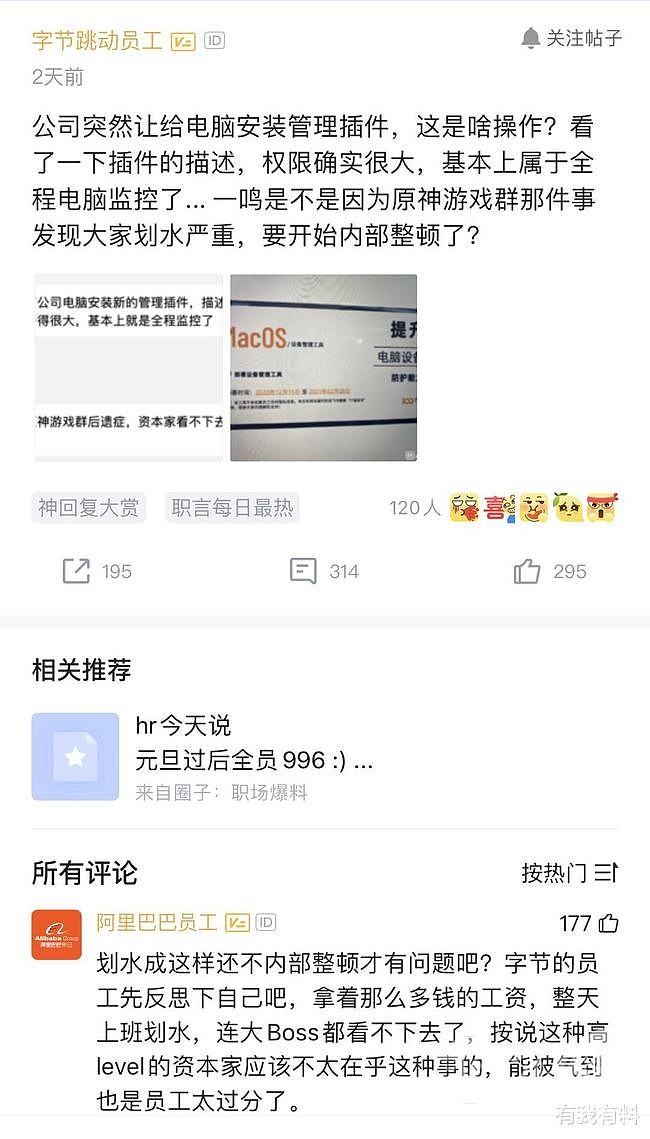Tap the 神回复大赏 tag chip
Viewport: 650px width, 1139px height.
89,508
